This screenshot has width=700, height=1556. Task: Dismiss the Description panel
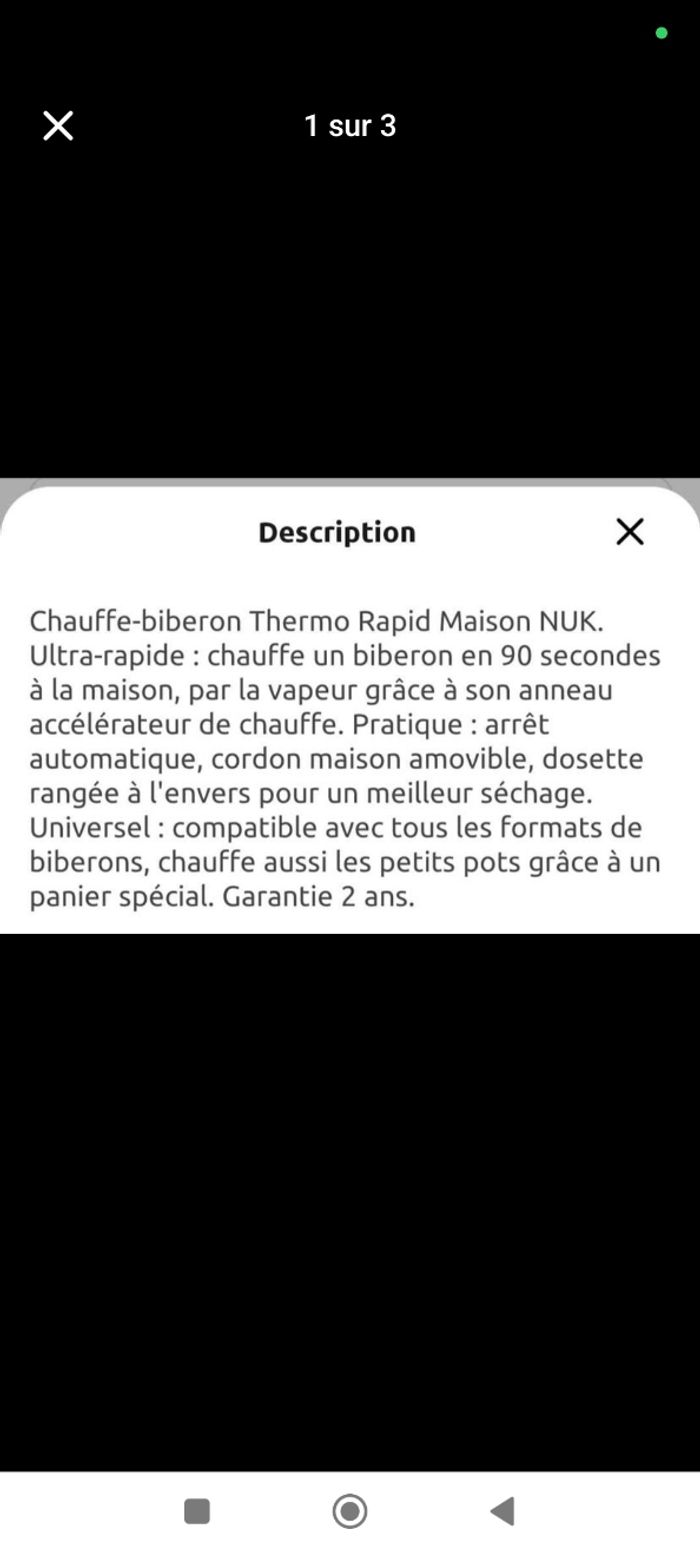(x=630, y=532)
